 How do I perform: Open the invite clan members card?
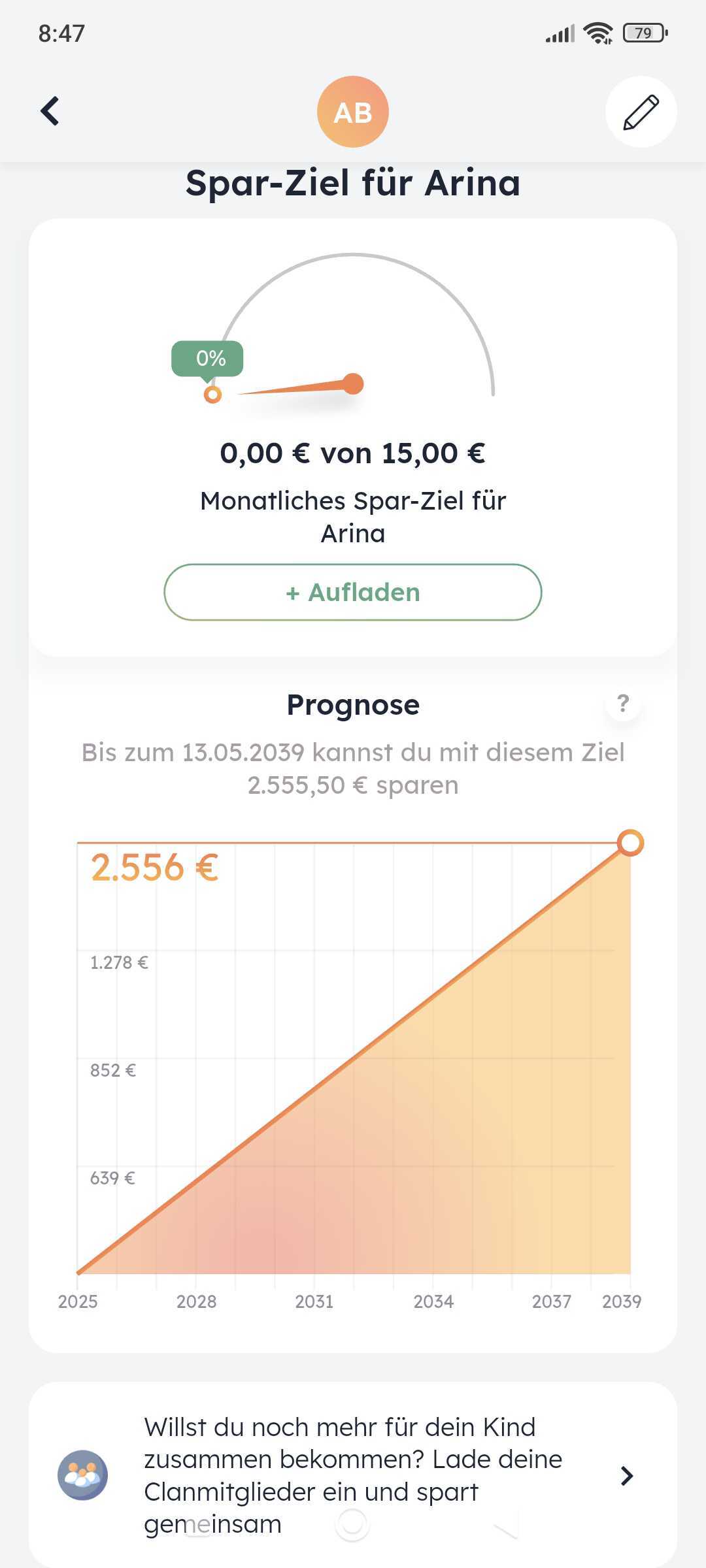pos(353,1475)
